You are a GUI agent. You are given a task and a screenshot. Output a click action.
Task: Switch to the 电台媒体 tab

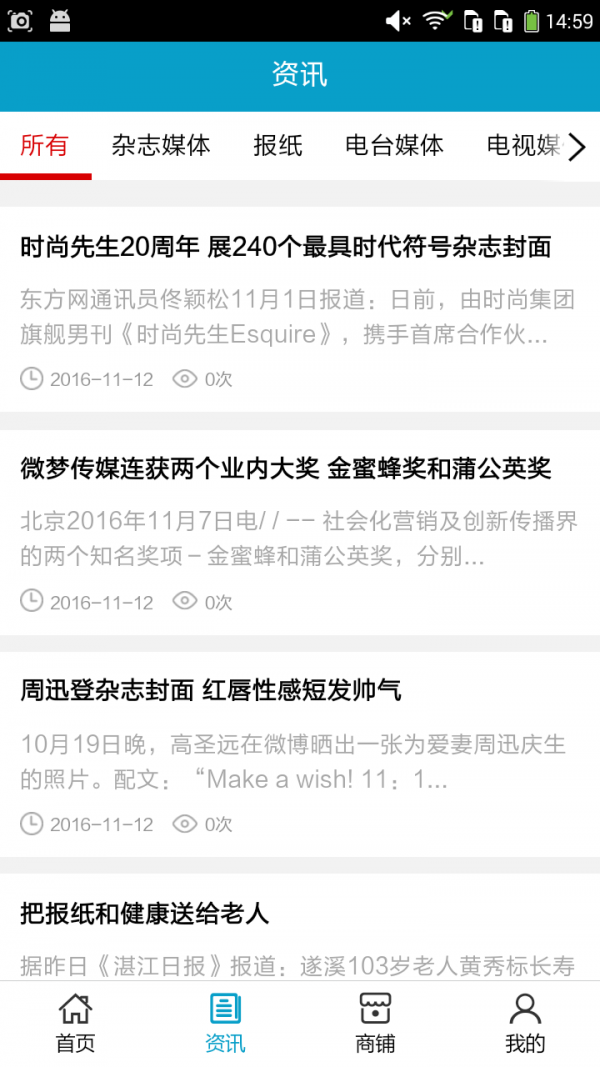pyautogui.click(x=395, y=146)
